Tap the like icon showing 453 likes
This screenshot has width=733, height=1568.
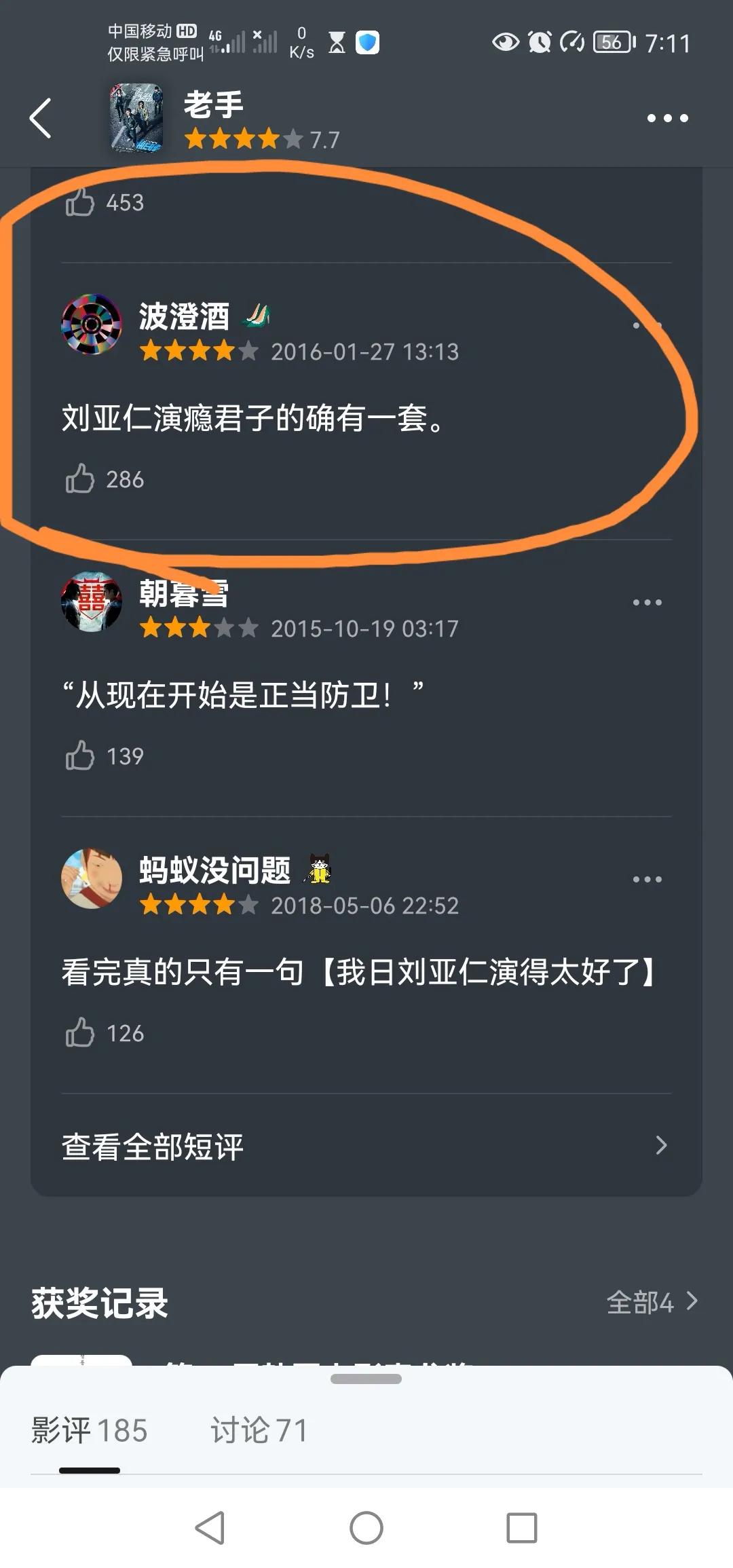point(82,201)
